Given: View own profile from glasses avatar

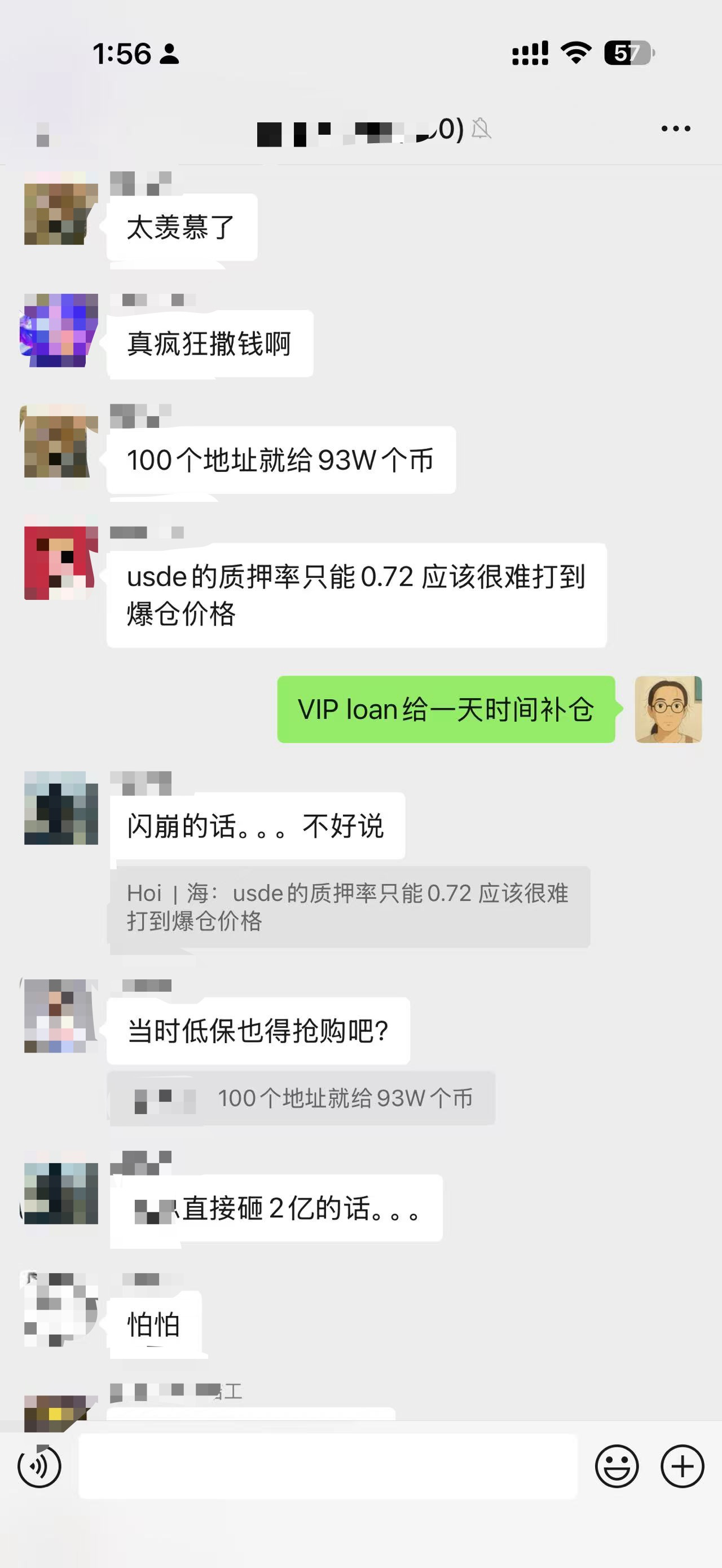Looking at the screenshot, I should point(668,709).
